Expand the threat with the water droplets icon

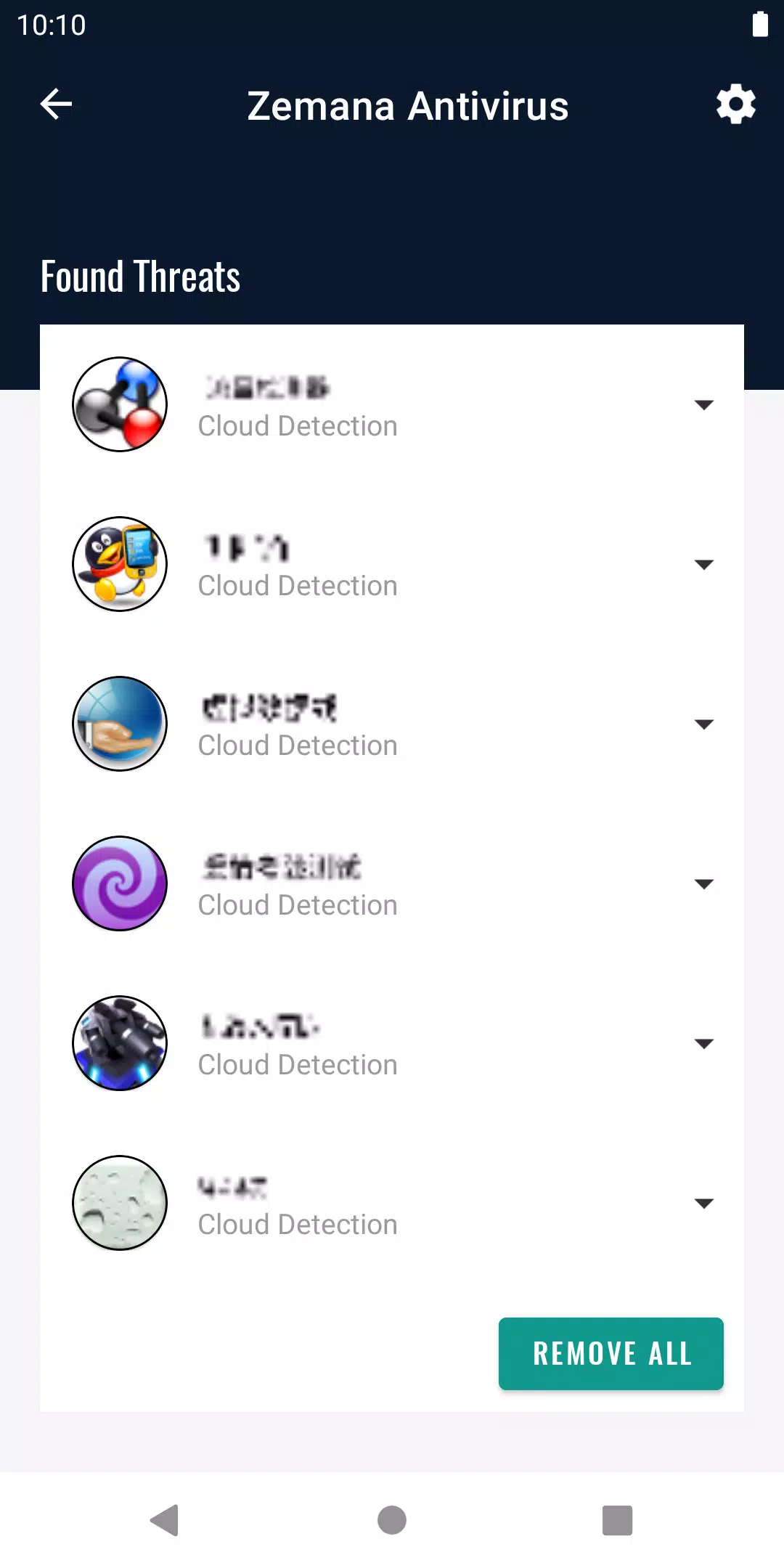tap(703, 1204)
